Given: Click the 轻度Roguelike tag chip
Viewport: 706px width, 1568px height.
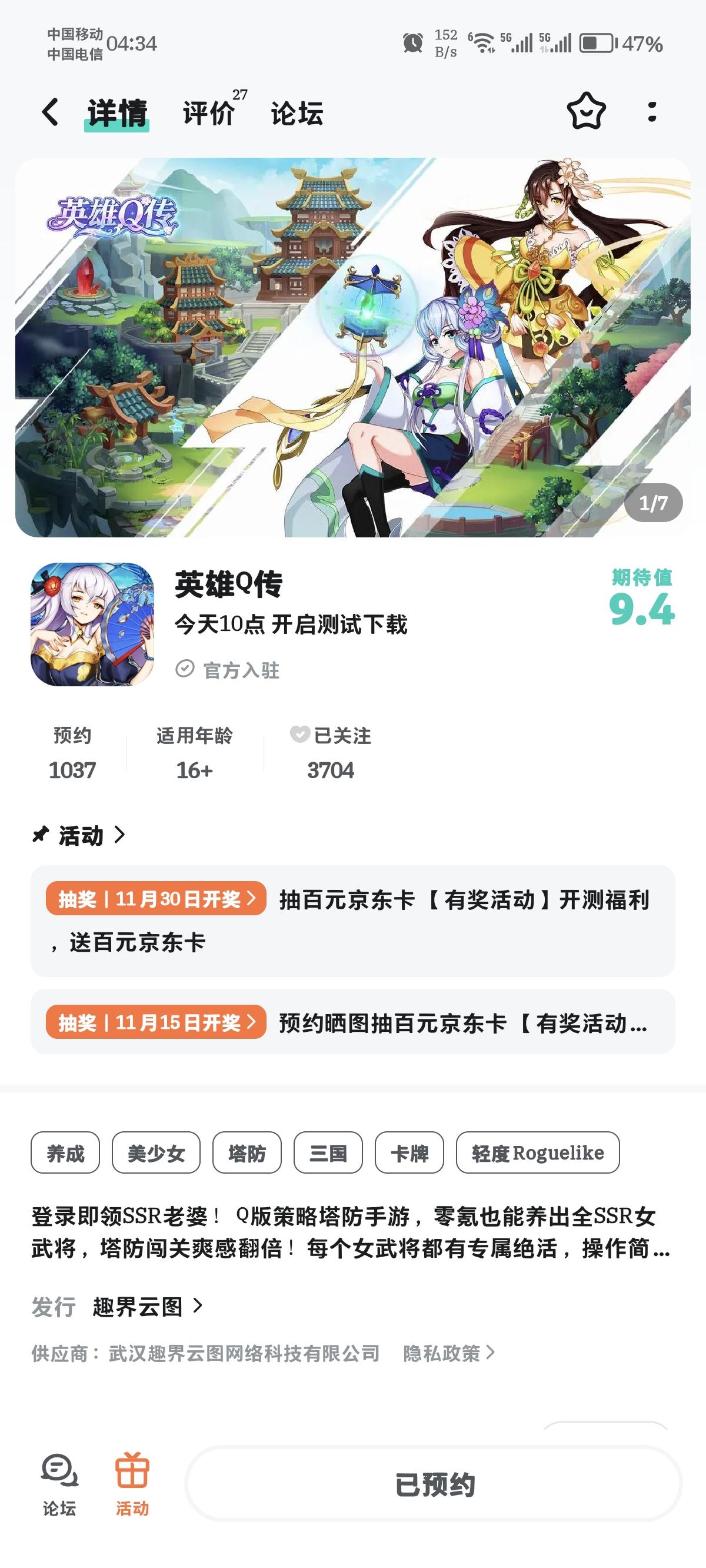Looking at the screenshot, I should click(538, 1152).
